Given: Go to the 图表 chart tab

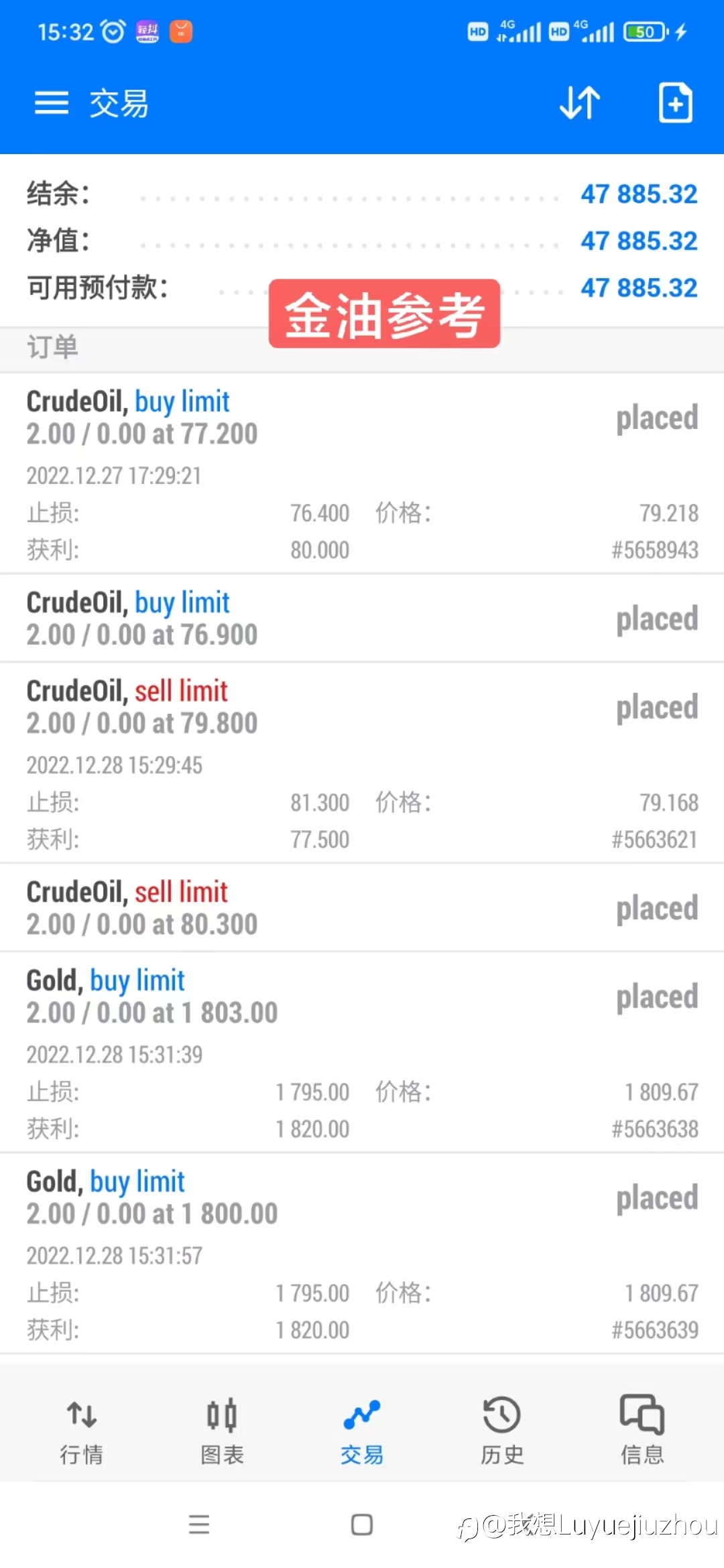Looking at the screenshot, I should (222, 1431).
